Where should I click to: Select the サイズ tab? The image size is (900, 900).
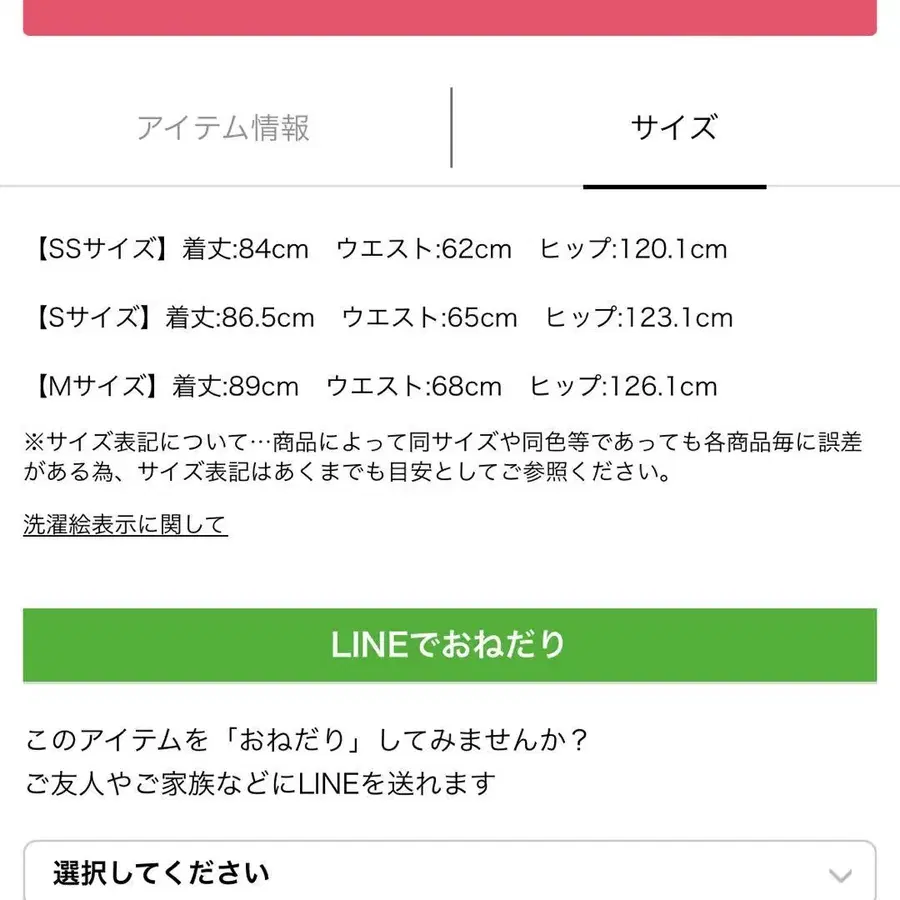(x=674, y=128)
